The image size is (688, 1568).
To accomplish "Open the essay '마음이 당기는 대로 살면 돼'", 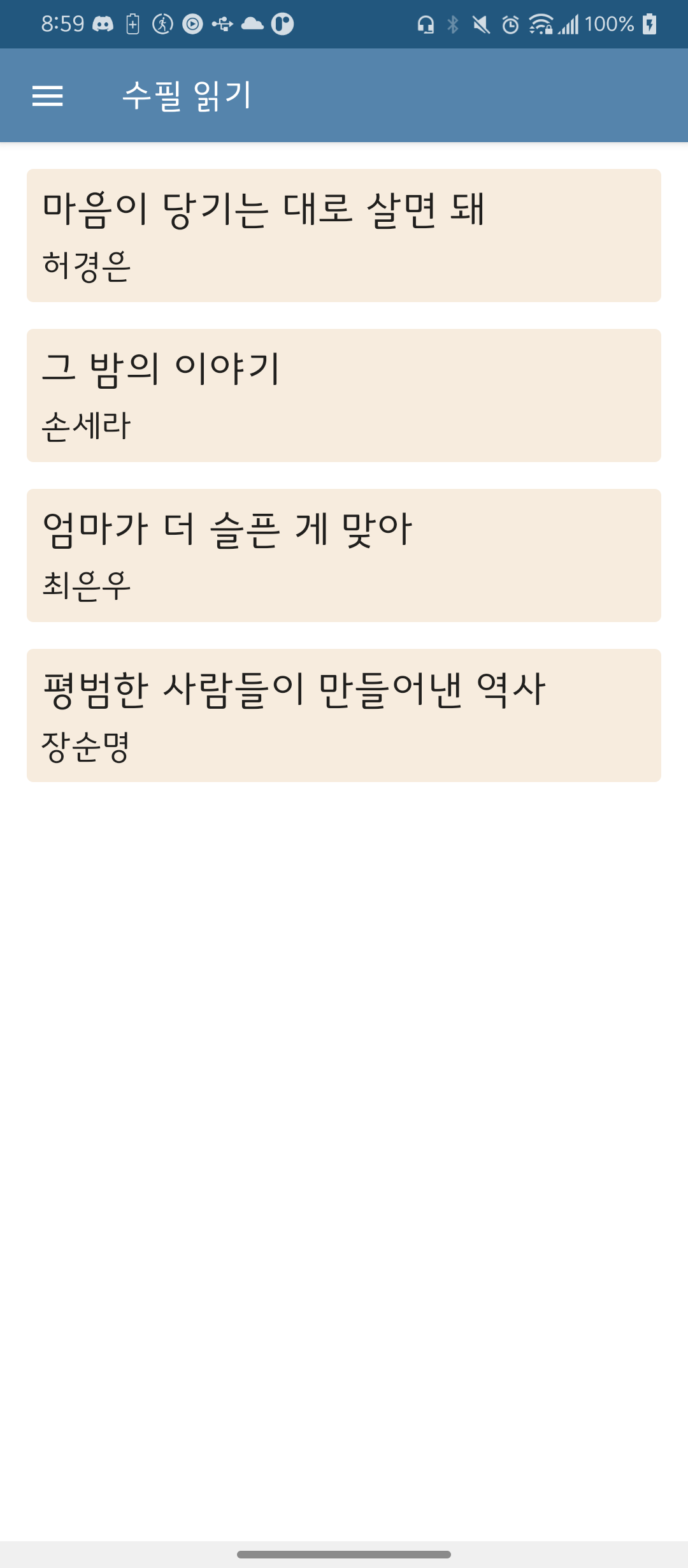I will [x=344, y=235].
